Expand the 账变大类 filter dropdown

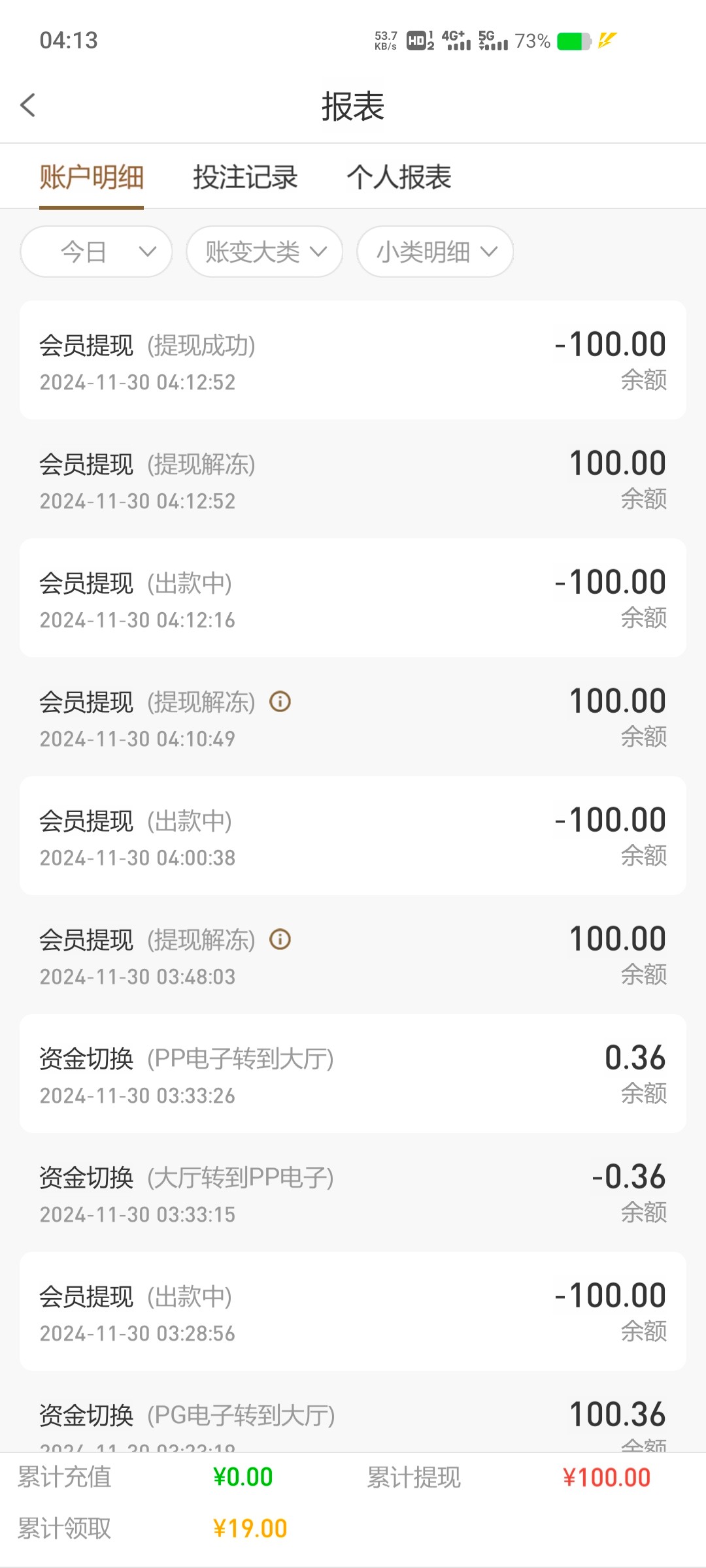click(265, 252)
